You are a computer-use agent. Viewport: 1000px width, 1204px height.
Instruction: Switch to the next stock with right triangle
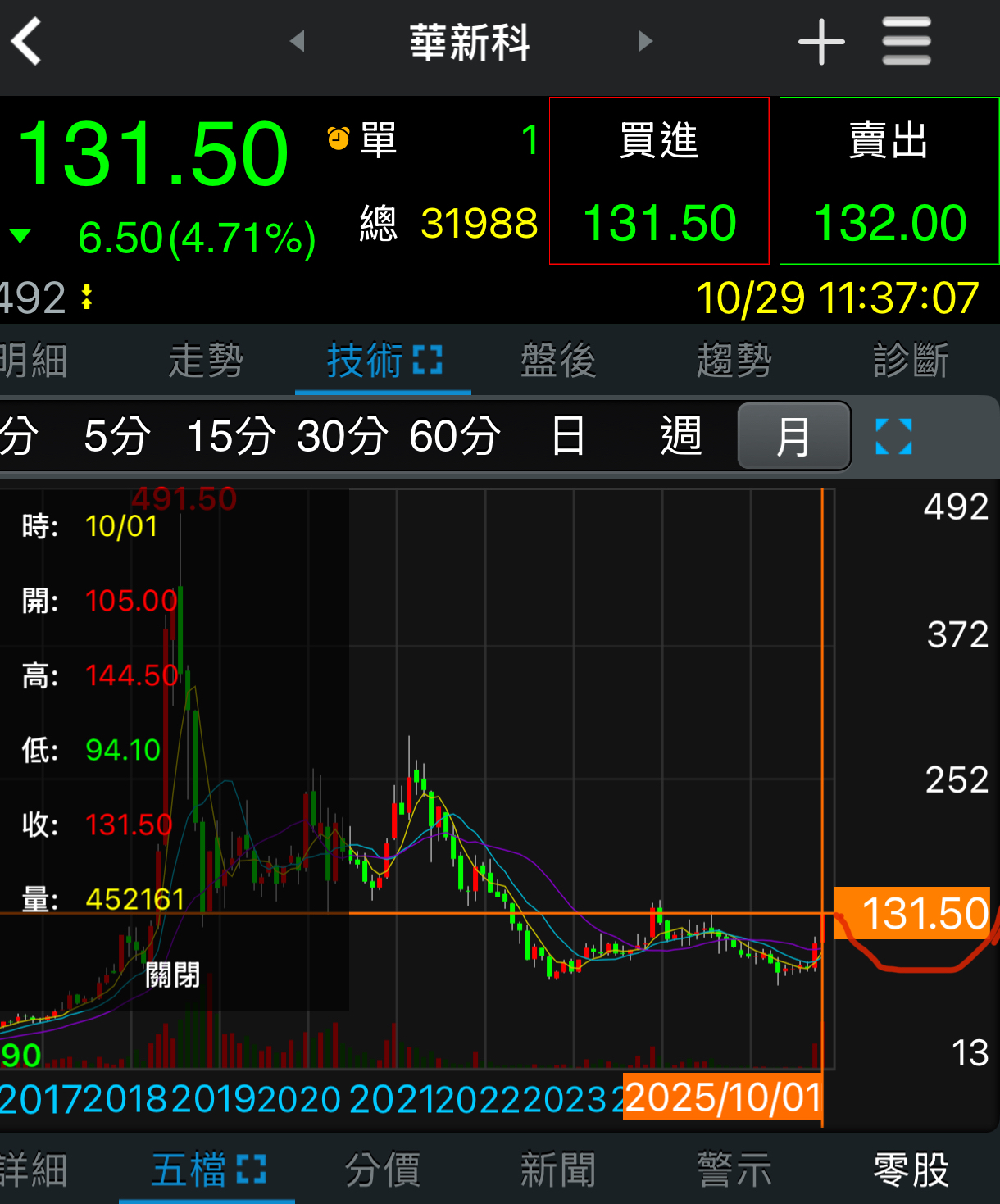[x=645, y=41]
